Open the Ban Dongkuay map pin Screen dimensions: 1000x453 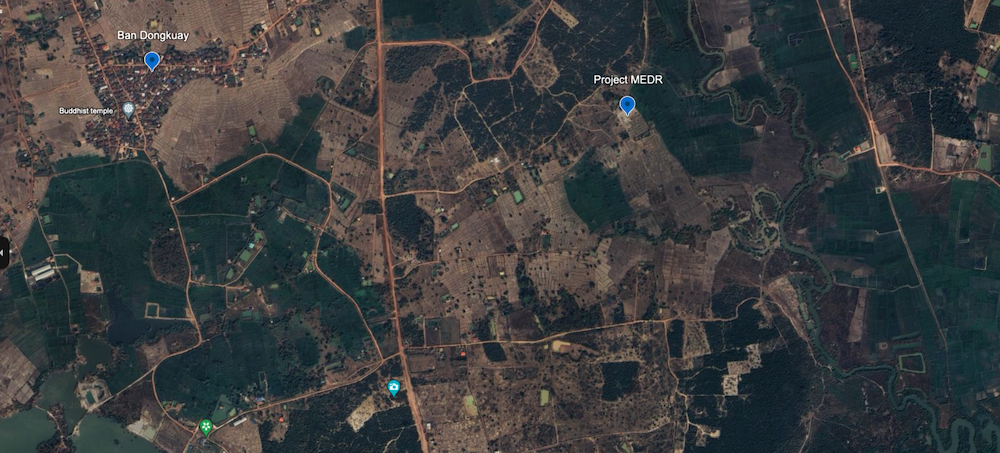(x=151, y=61)
